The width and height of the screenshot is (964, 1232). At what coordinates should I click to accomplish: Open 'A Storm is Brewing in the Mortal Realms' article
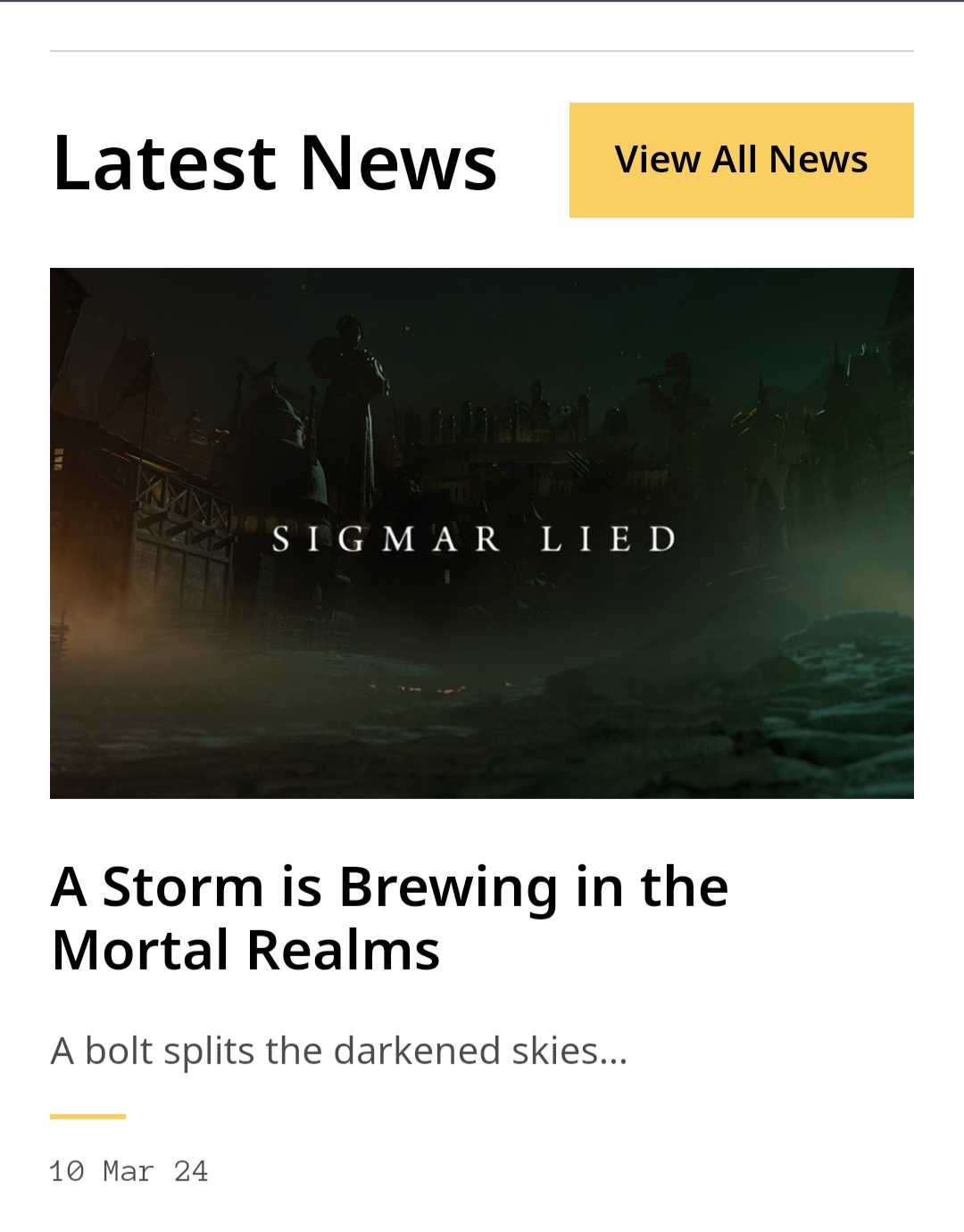(389, 917)
